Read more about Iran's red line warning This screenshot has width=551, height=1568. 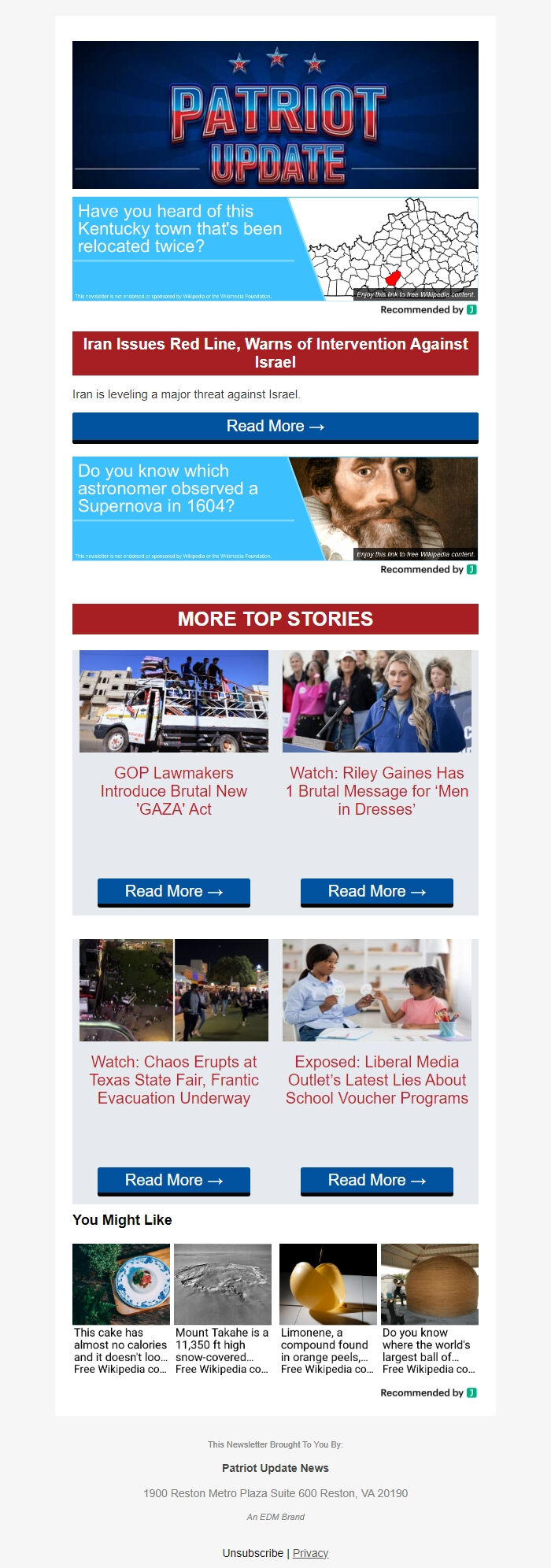[275, 427]
